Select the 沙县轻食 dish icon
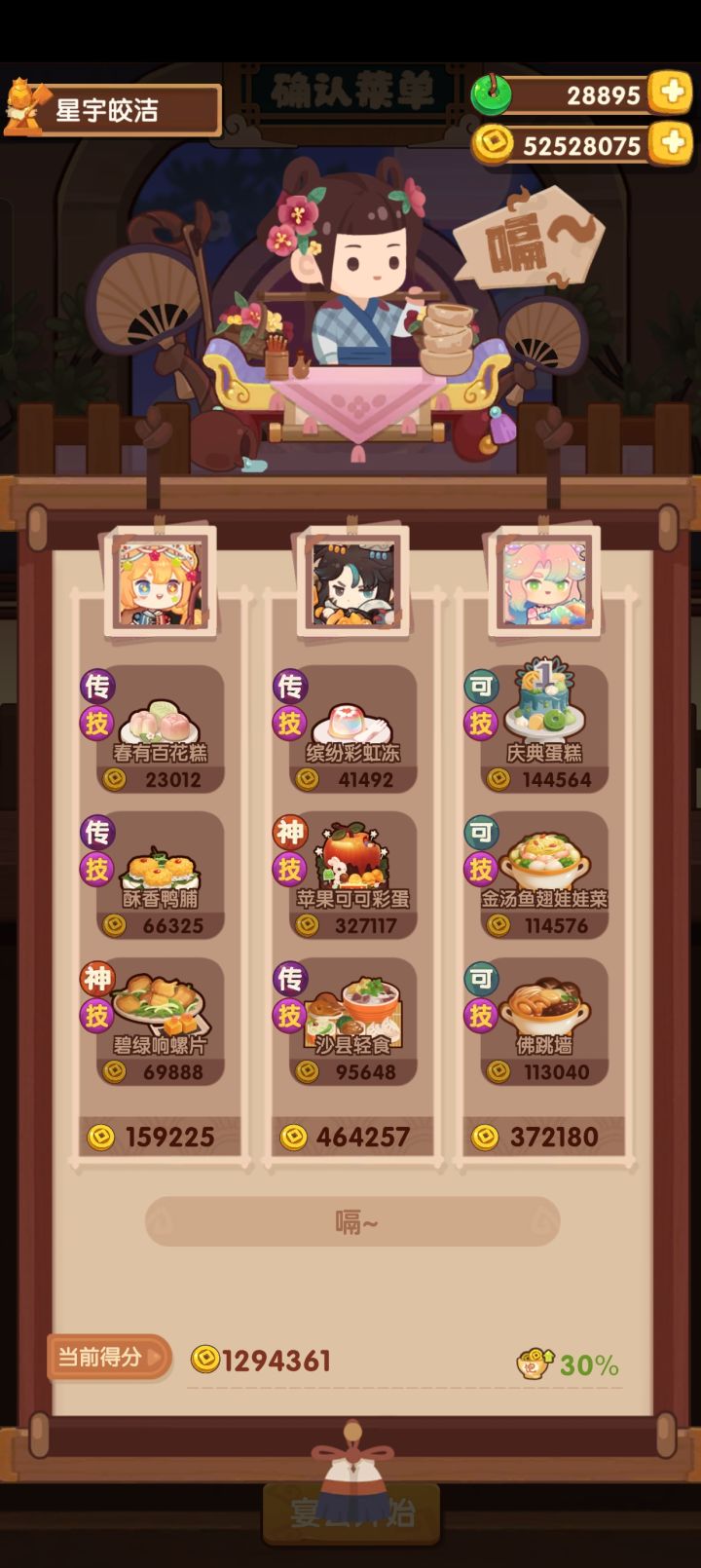The image size is (701, 1568). click(x=352, y=1008)
